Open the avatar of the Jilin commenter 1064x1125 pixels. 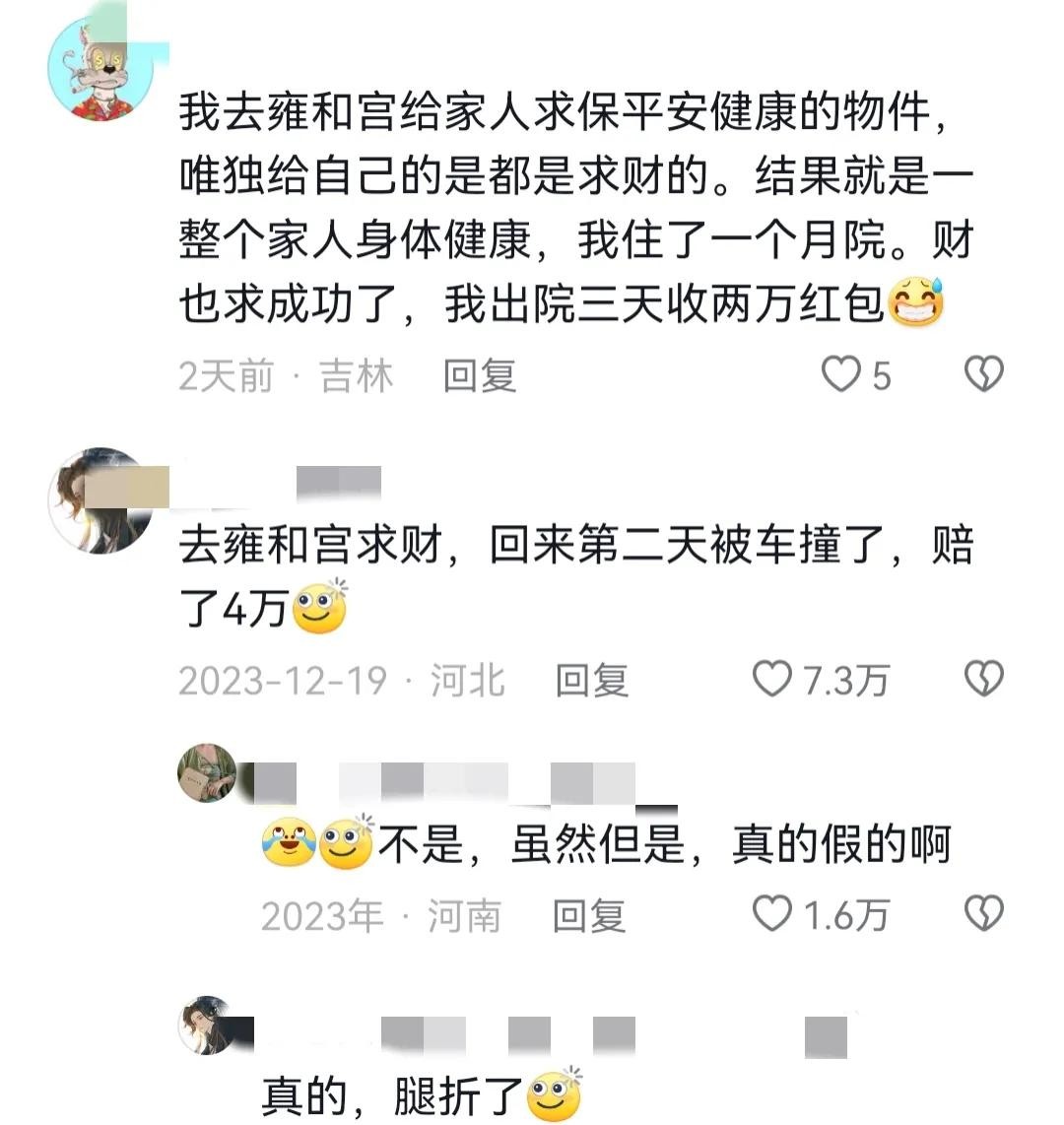(99, 70)
